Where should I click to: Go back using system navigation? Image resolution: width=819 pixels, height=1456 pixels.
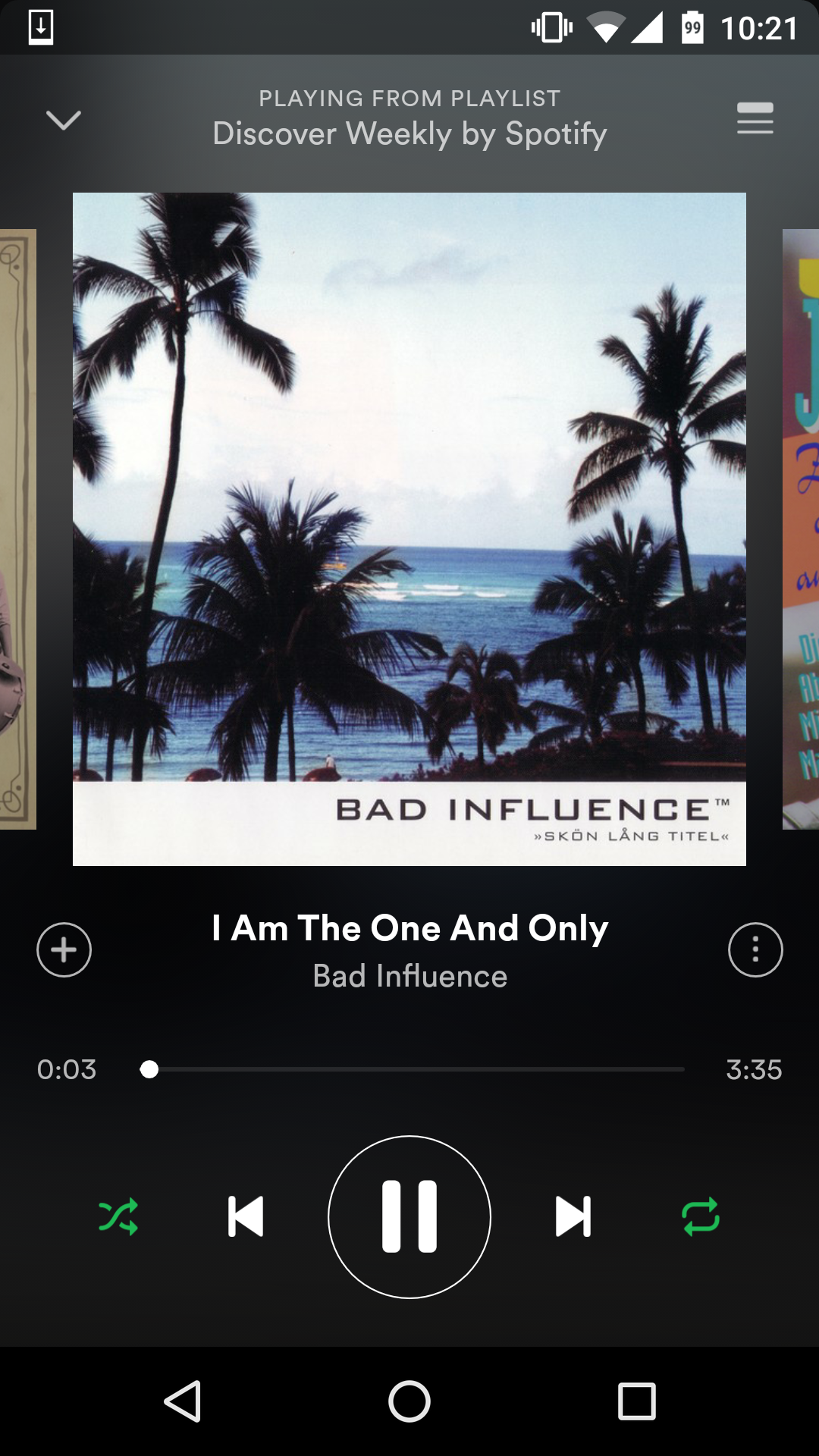(x=182, y=1401)
